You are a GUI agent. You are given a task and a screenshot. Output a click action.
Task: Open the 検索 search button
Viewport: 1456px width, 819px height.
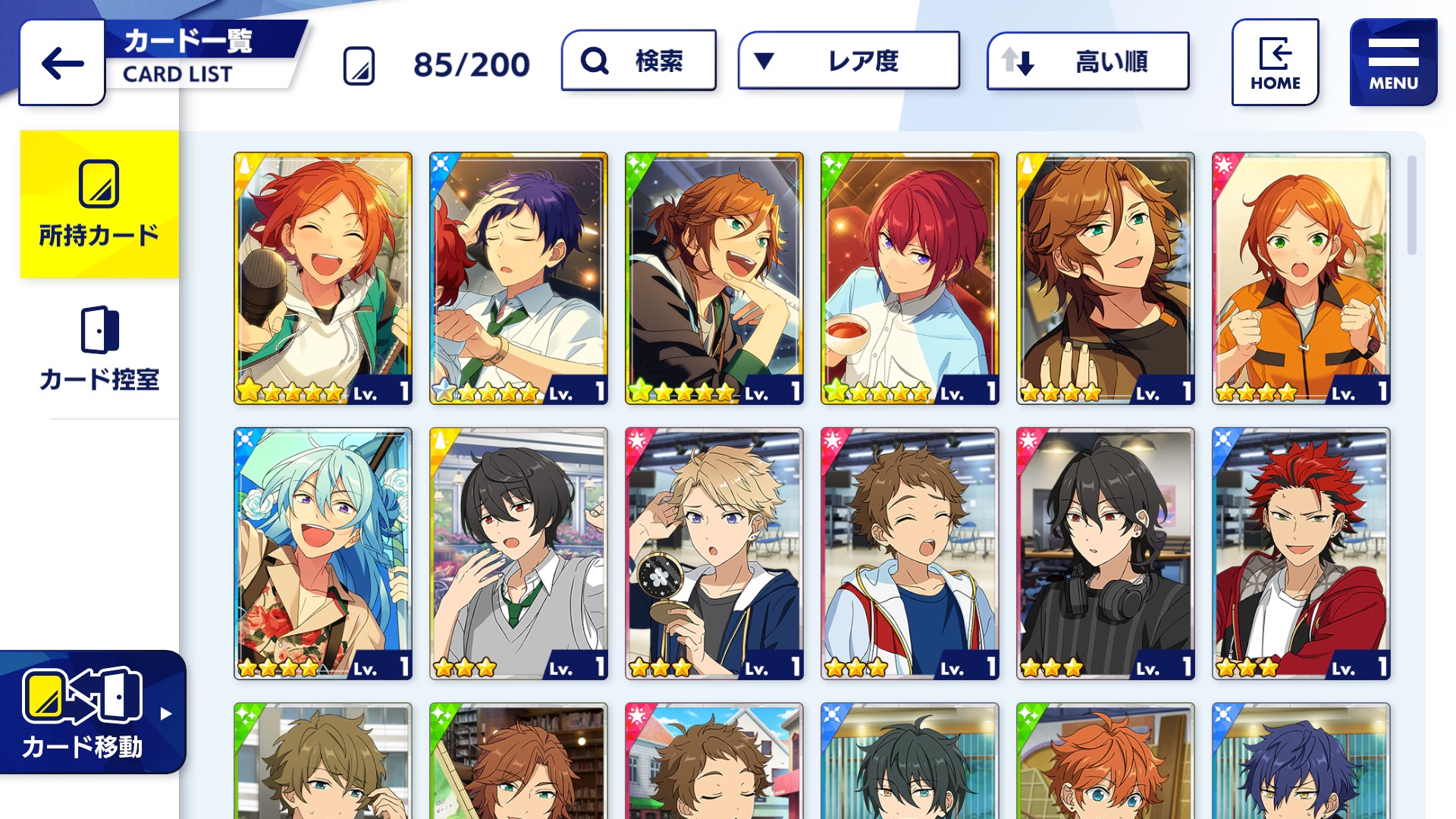(x=639, y=61)
